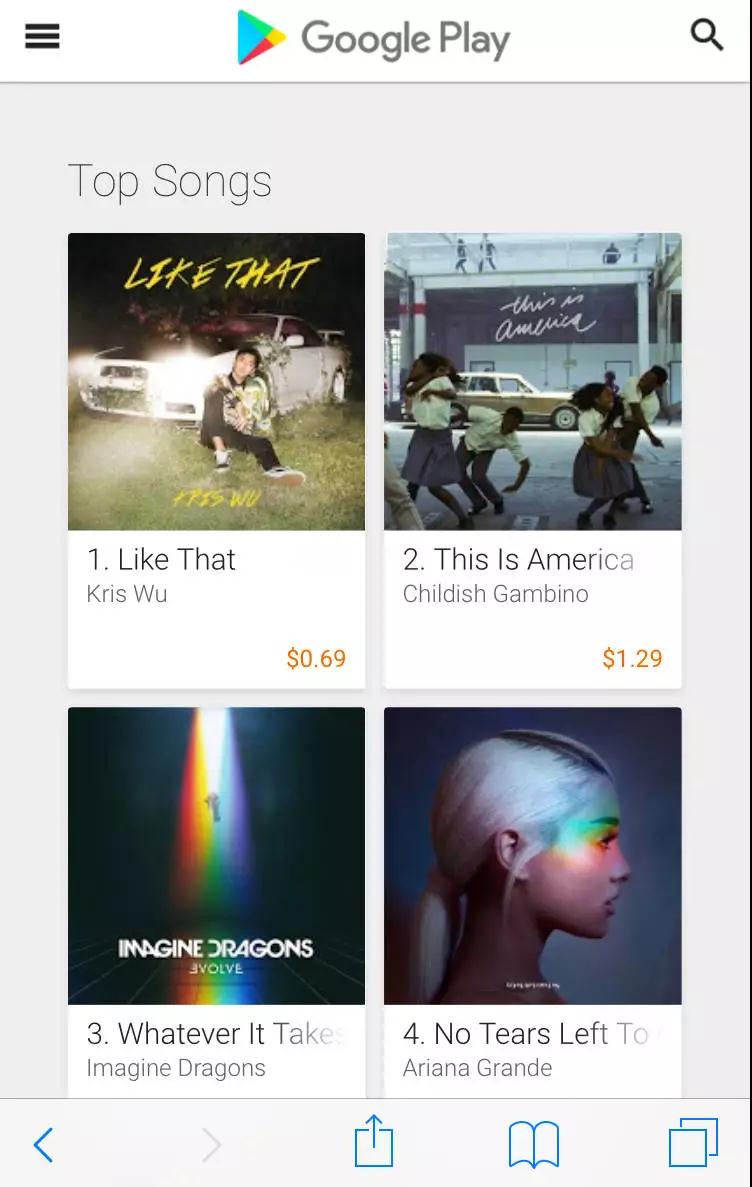Viewport: 752px width, 1187px height.
Task: Share this page from browser toolbar
Action: pyautogui.click(x=374, y=1142)
